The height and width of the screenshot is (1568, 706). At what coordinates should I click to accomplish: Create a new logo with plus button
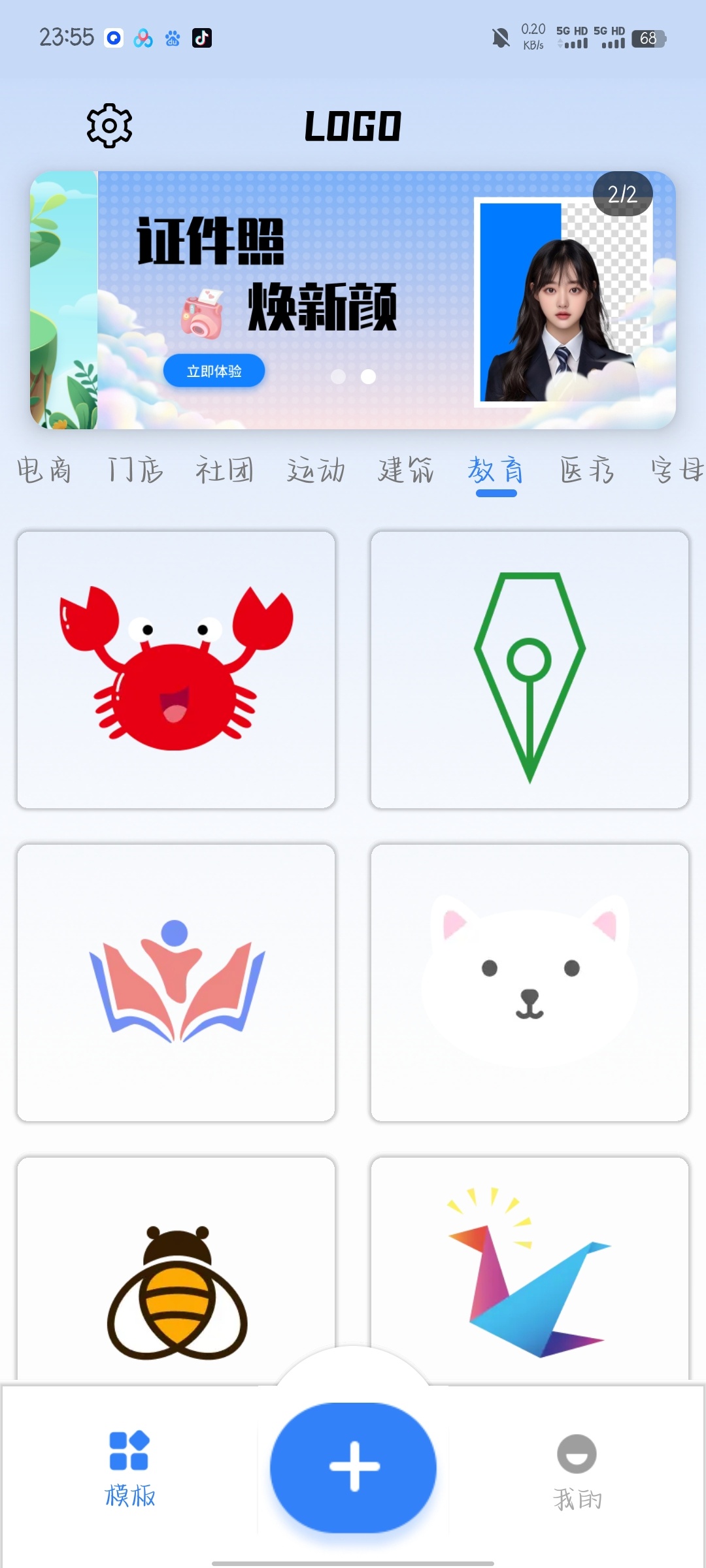coord(353,1467)
